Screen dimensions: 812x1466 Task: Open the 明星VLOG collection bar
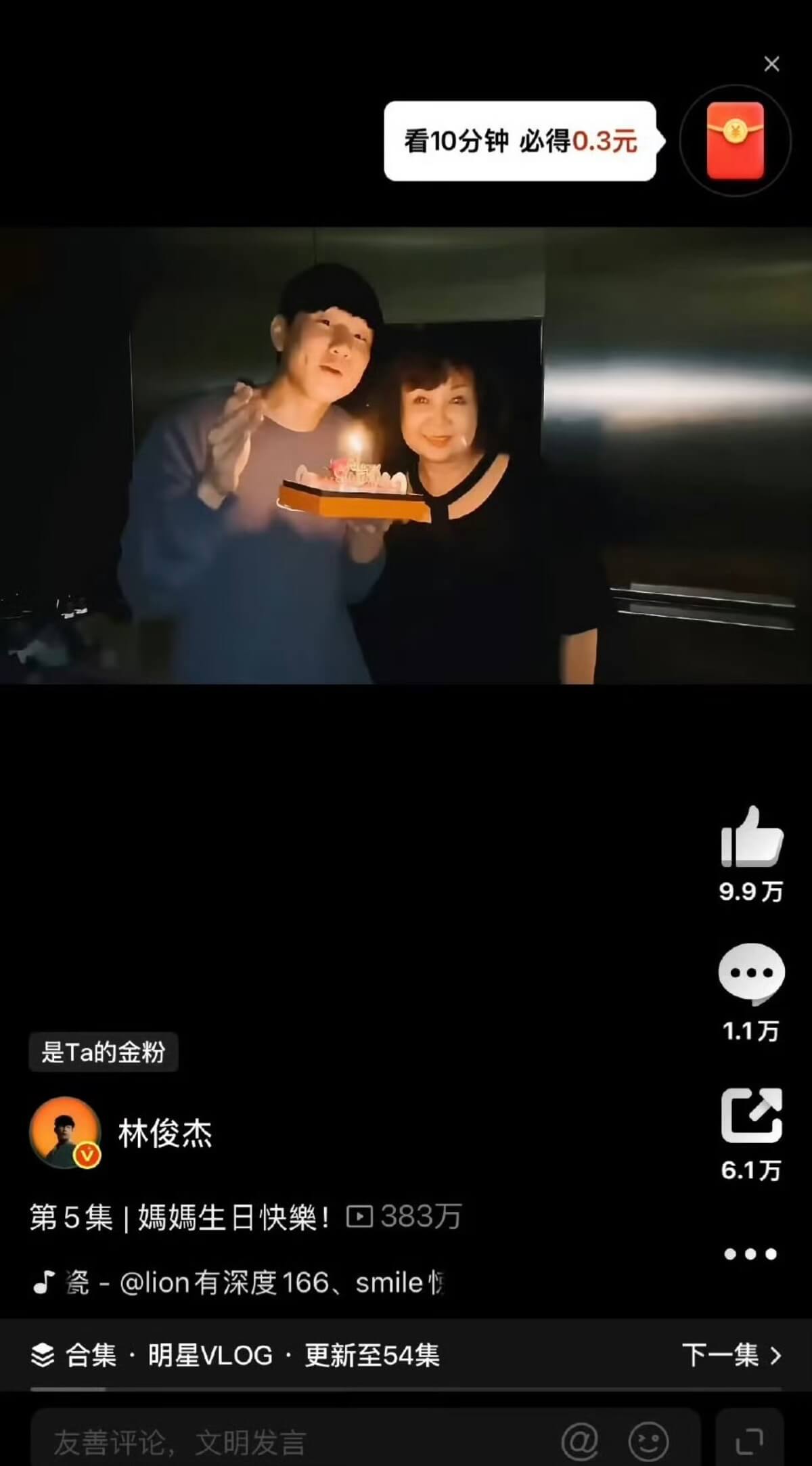point(237,1356)
